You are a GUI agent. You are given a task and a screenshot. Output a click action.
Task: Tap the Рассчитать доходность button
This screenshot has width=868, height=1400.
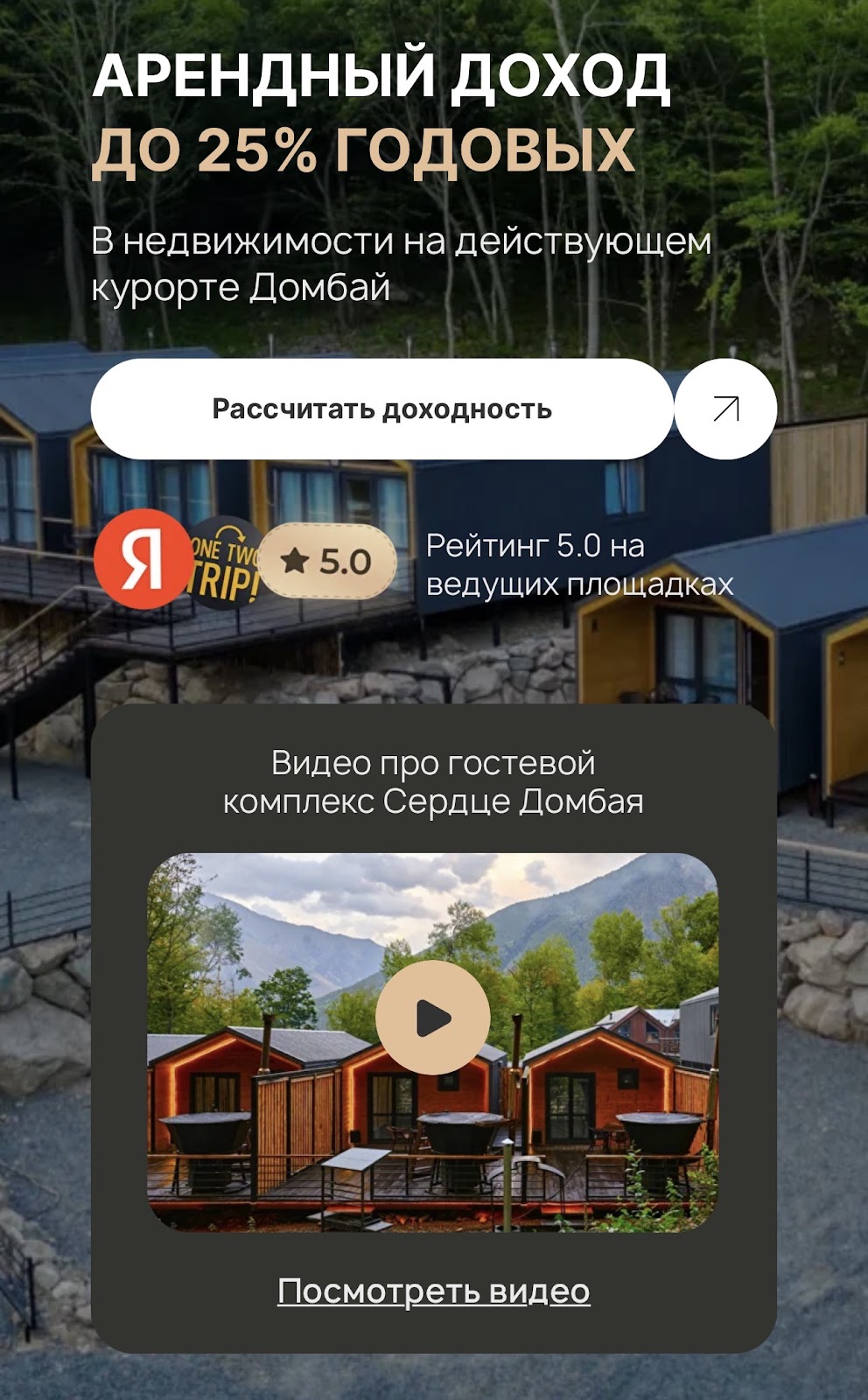(x=381, y=409)
